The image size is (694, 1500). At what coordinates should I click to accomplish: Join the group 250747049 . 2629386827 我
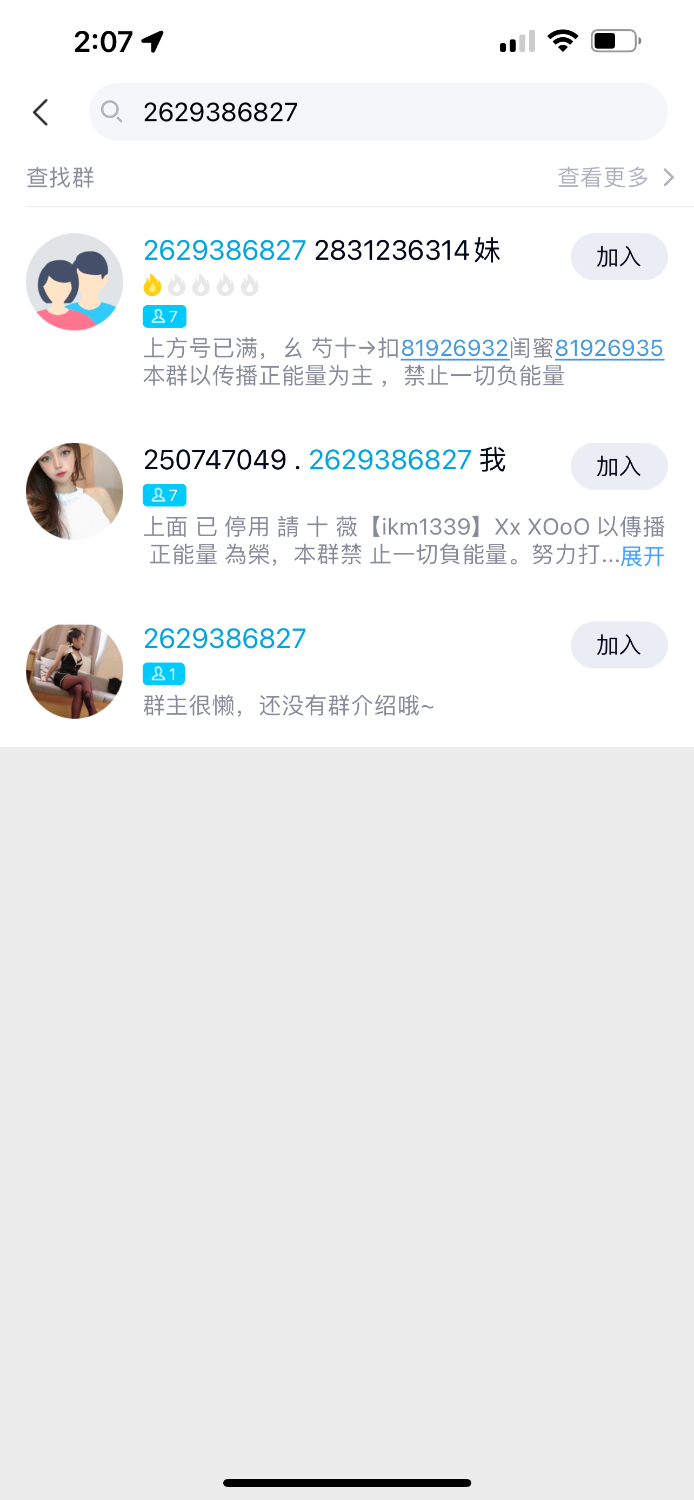pyautogui.click(x=618, y=466)
